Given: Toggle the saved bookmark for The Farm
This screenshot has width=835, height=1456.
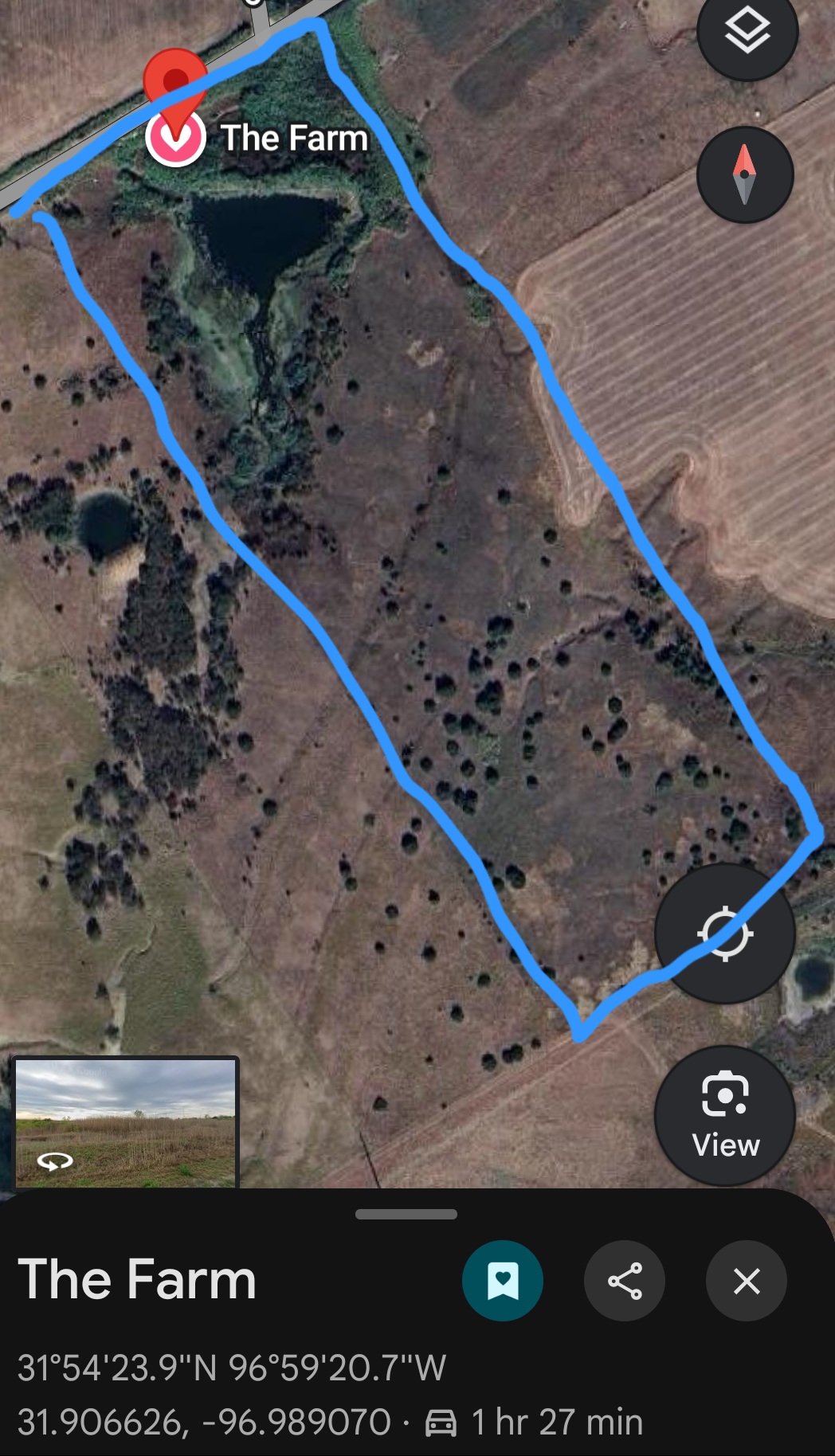Looking at the screenshot, I should (503, 1281).
